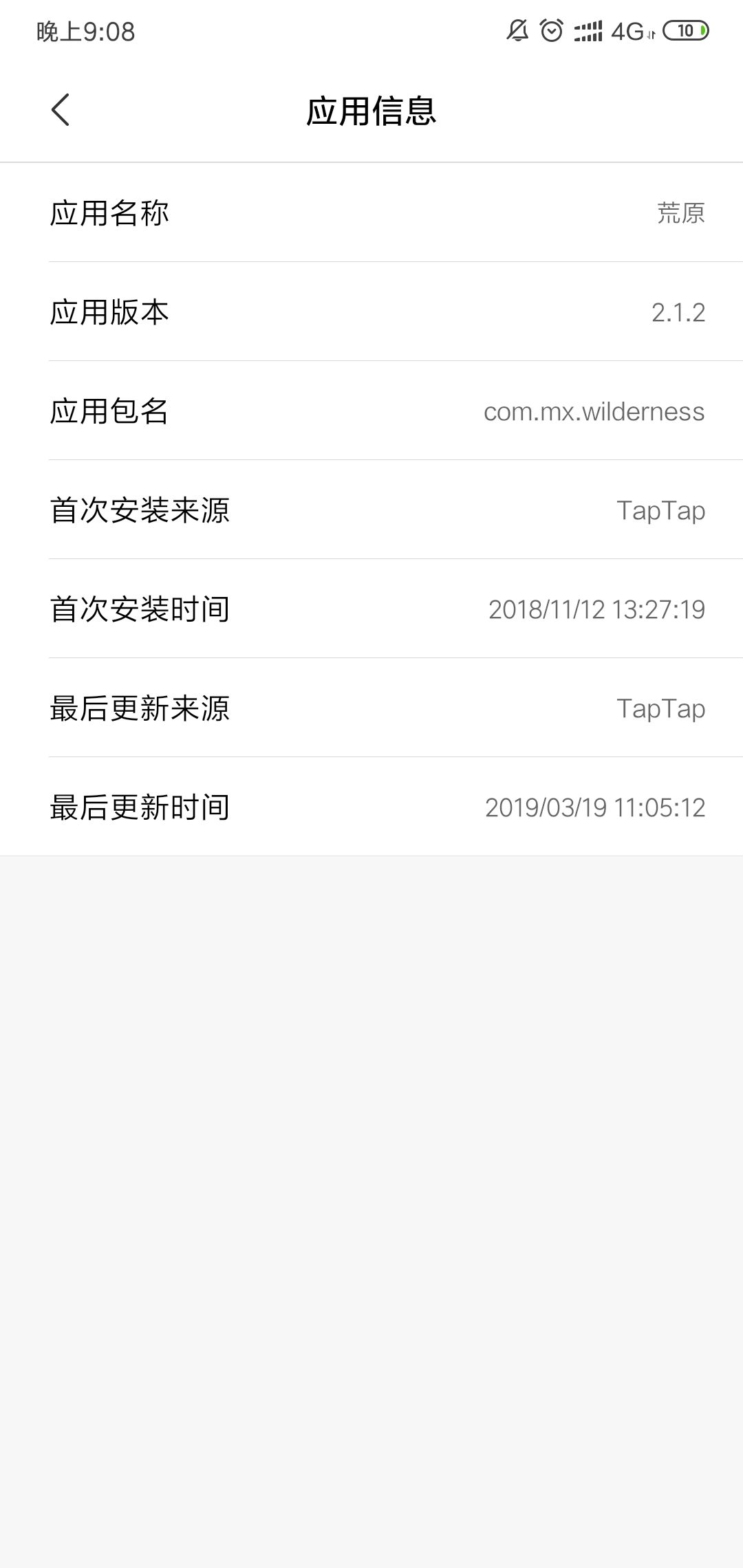The width and height of the screenshot is (743, 1568).
Task: Go back from the 应用信息 page
Action: (61, 110)
